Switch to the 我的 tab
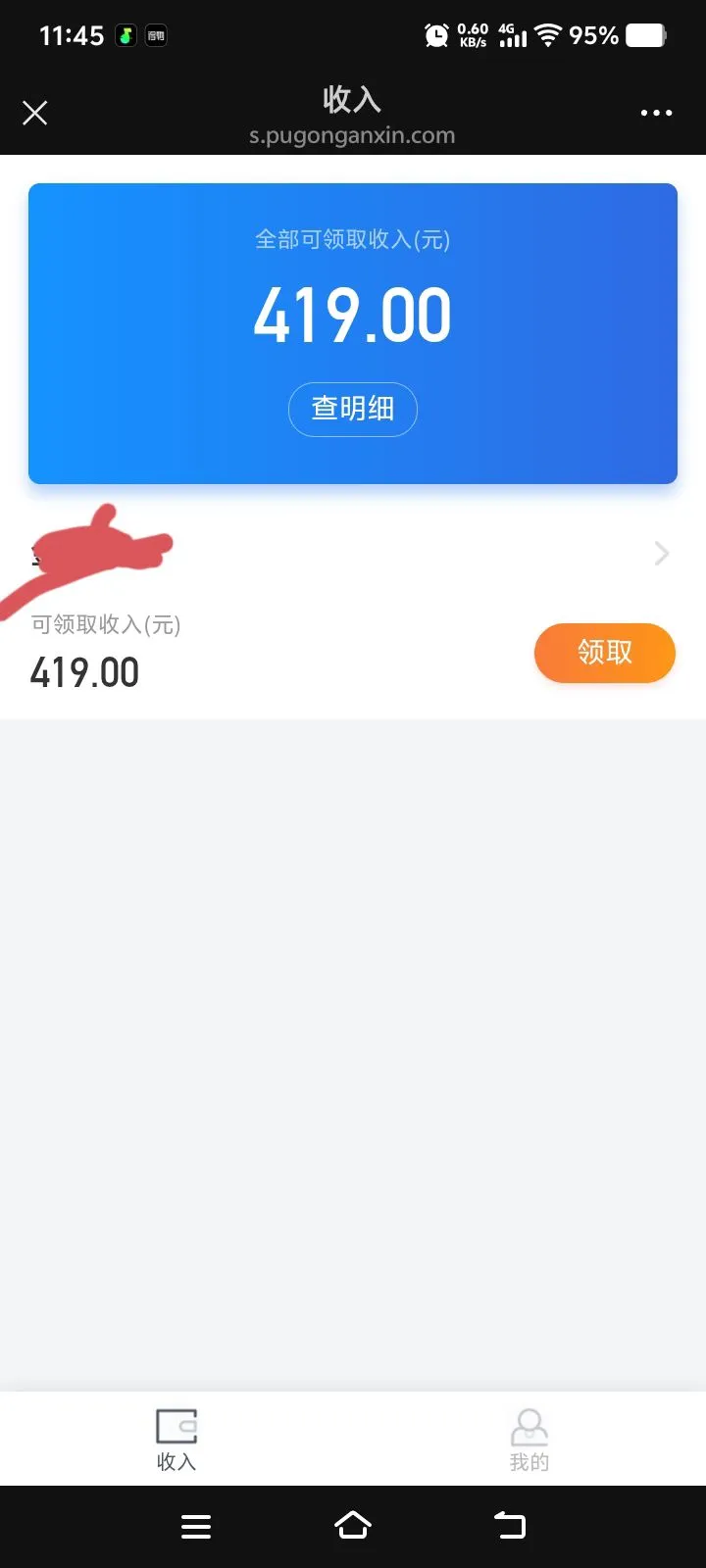706x1568 pixels. (529, 1439)
